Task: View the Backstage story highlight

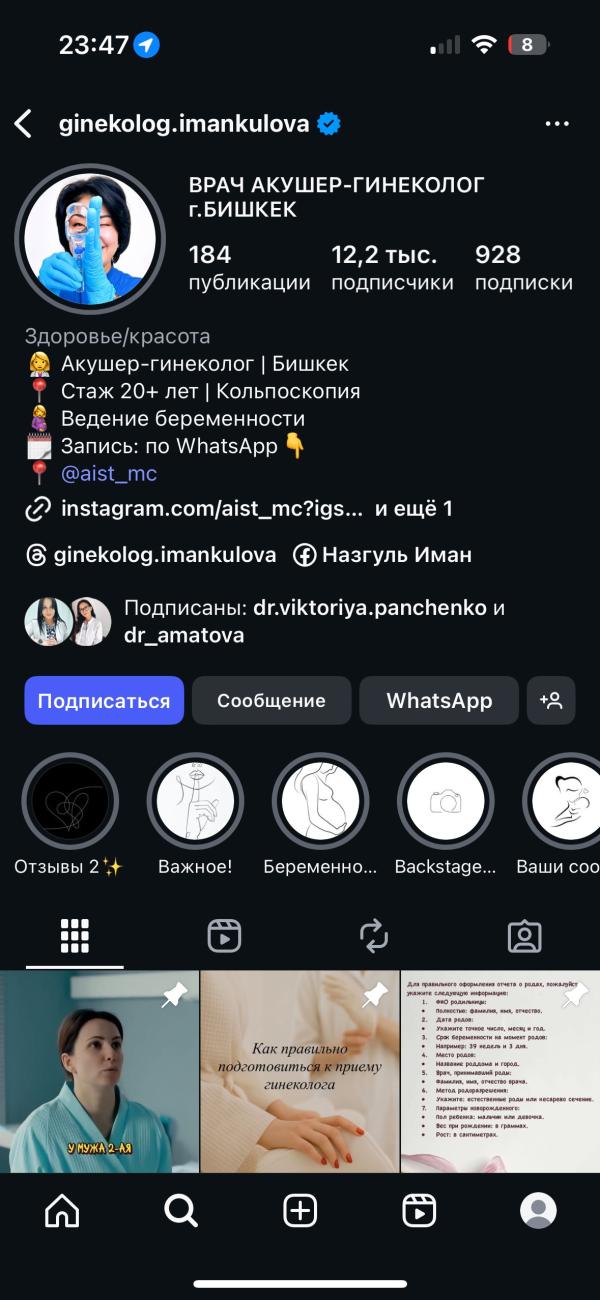Action: coord(445,802)
